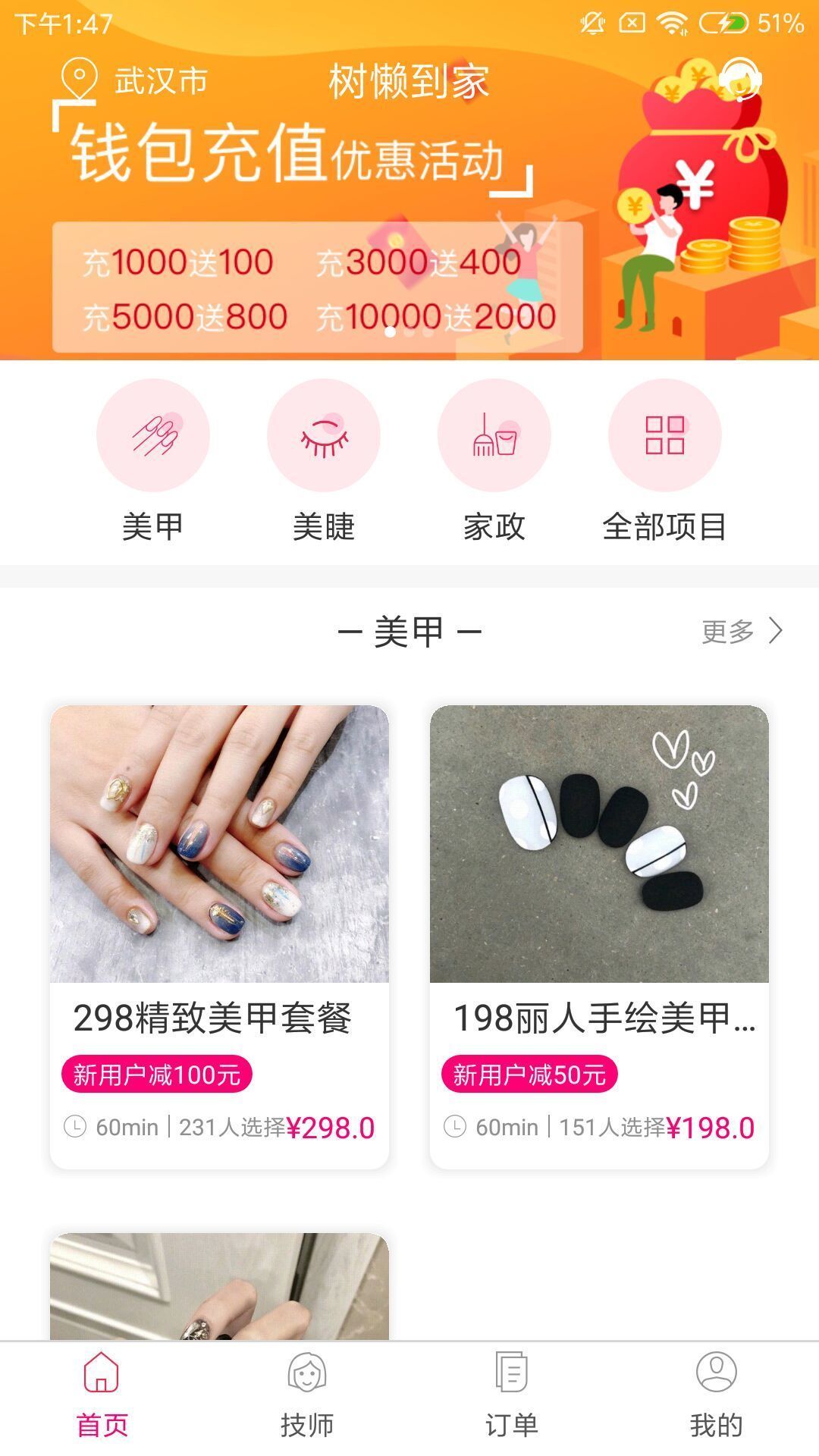Open the 家政 housekeeping category icon

[x=494, y=436]
